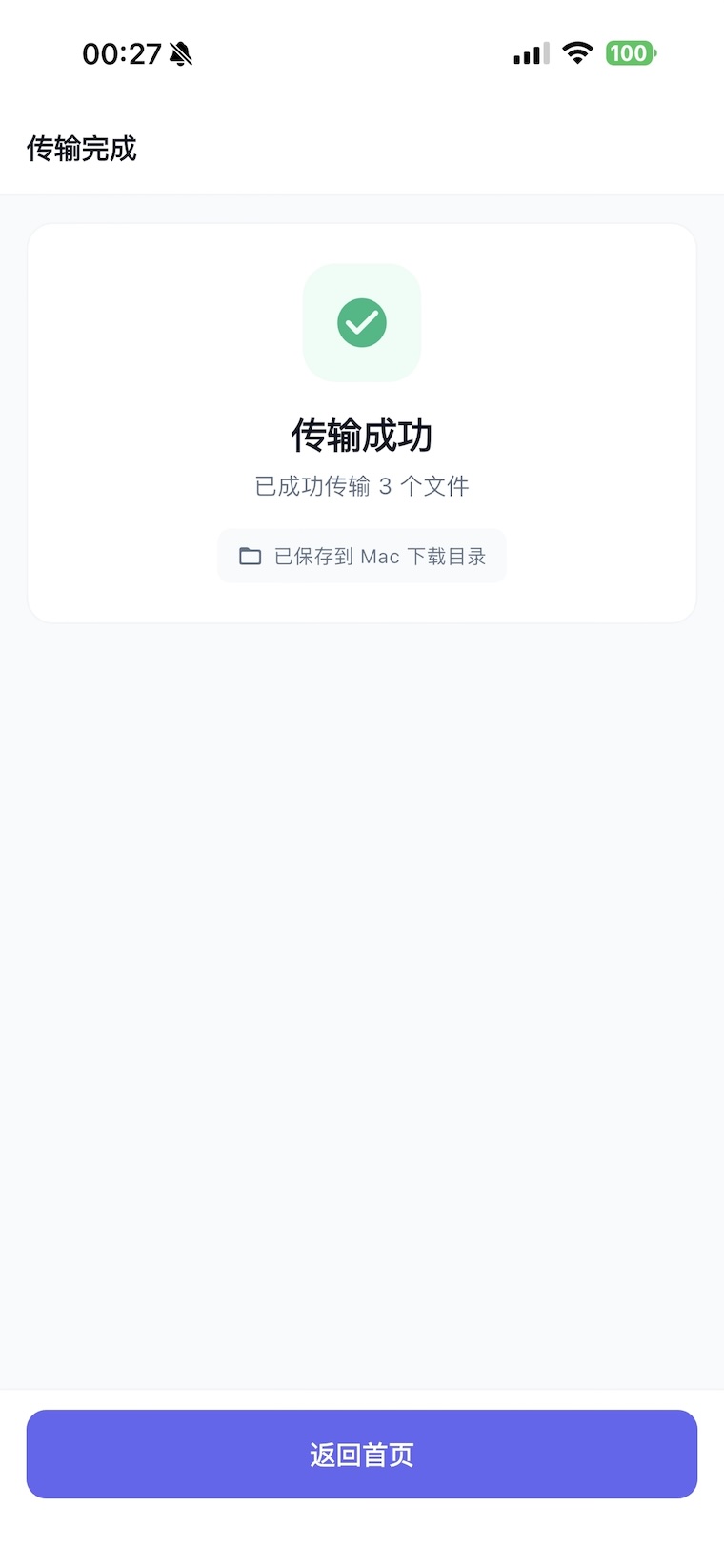724x1568 pixels.
Task: Tap the 传输成功 heading text
Action: click(362, 436)
